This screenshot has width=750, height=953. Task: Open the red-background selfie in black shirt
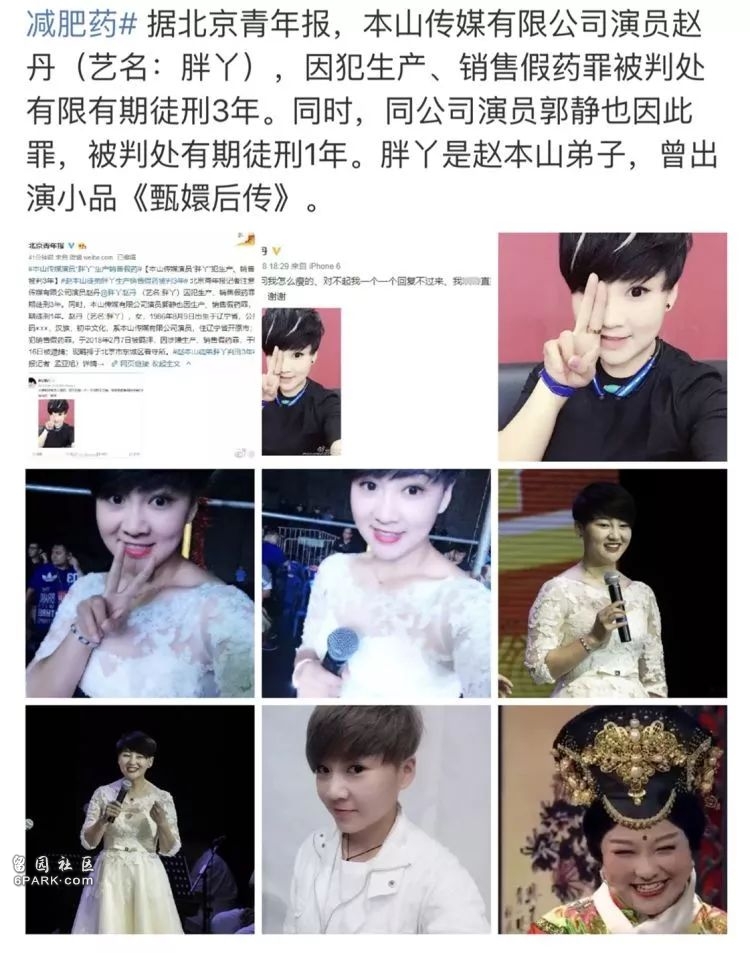click(612, 345)
